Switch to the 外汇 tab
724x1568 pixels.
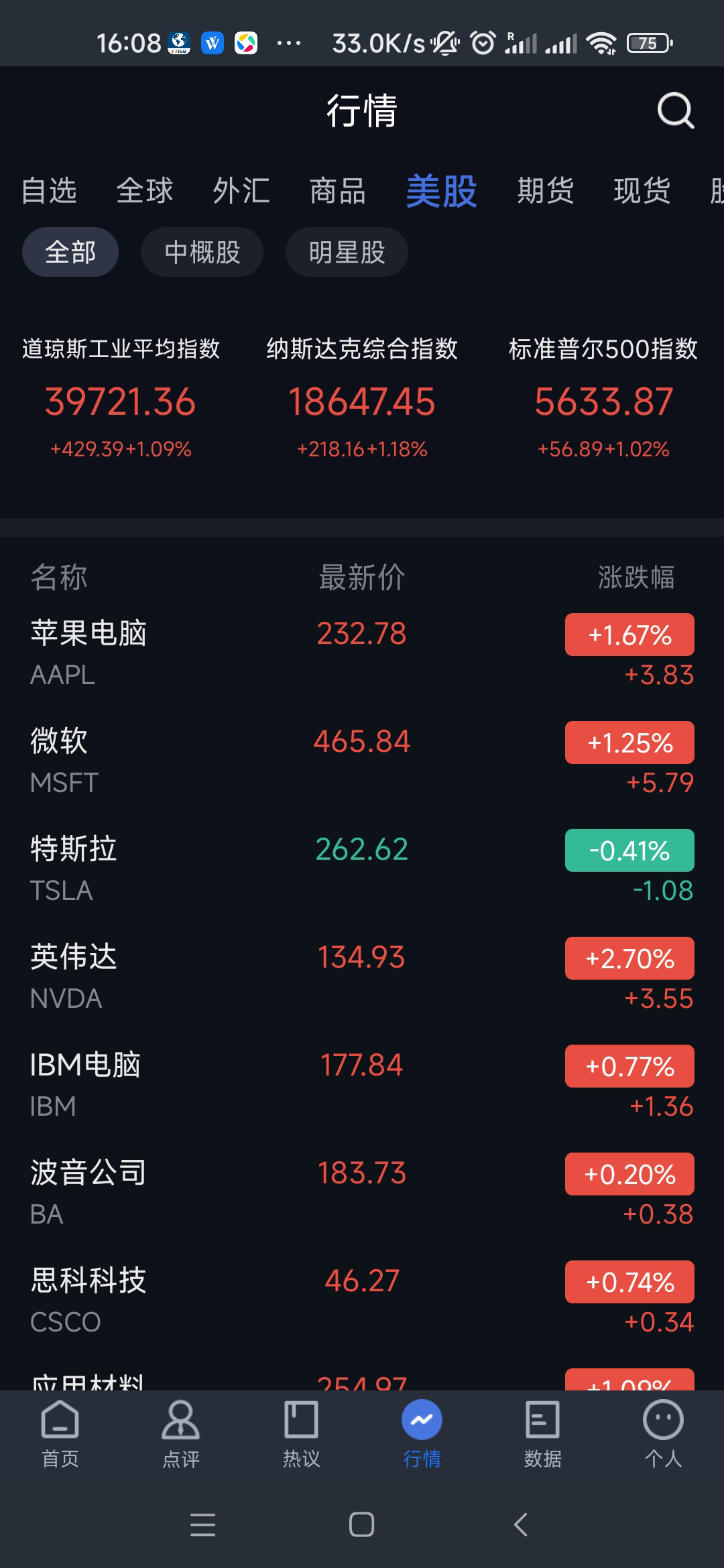241,191
